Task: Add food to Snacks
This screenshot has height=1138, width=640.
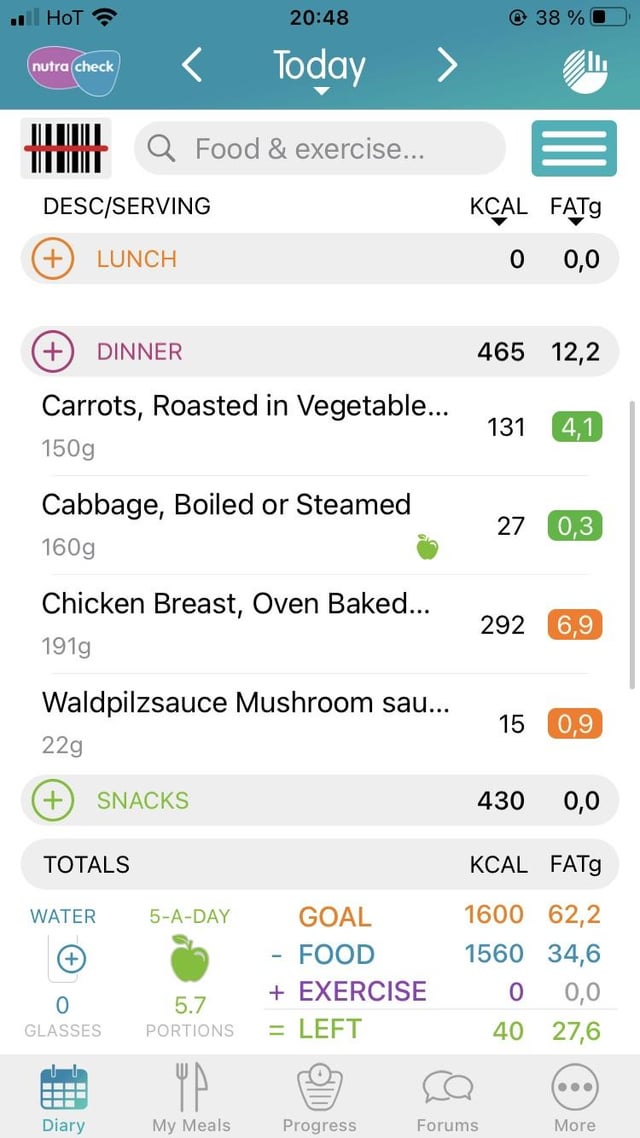Action: [x=53, y=800]
